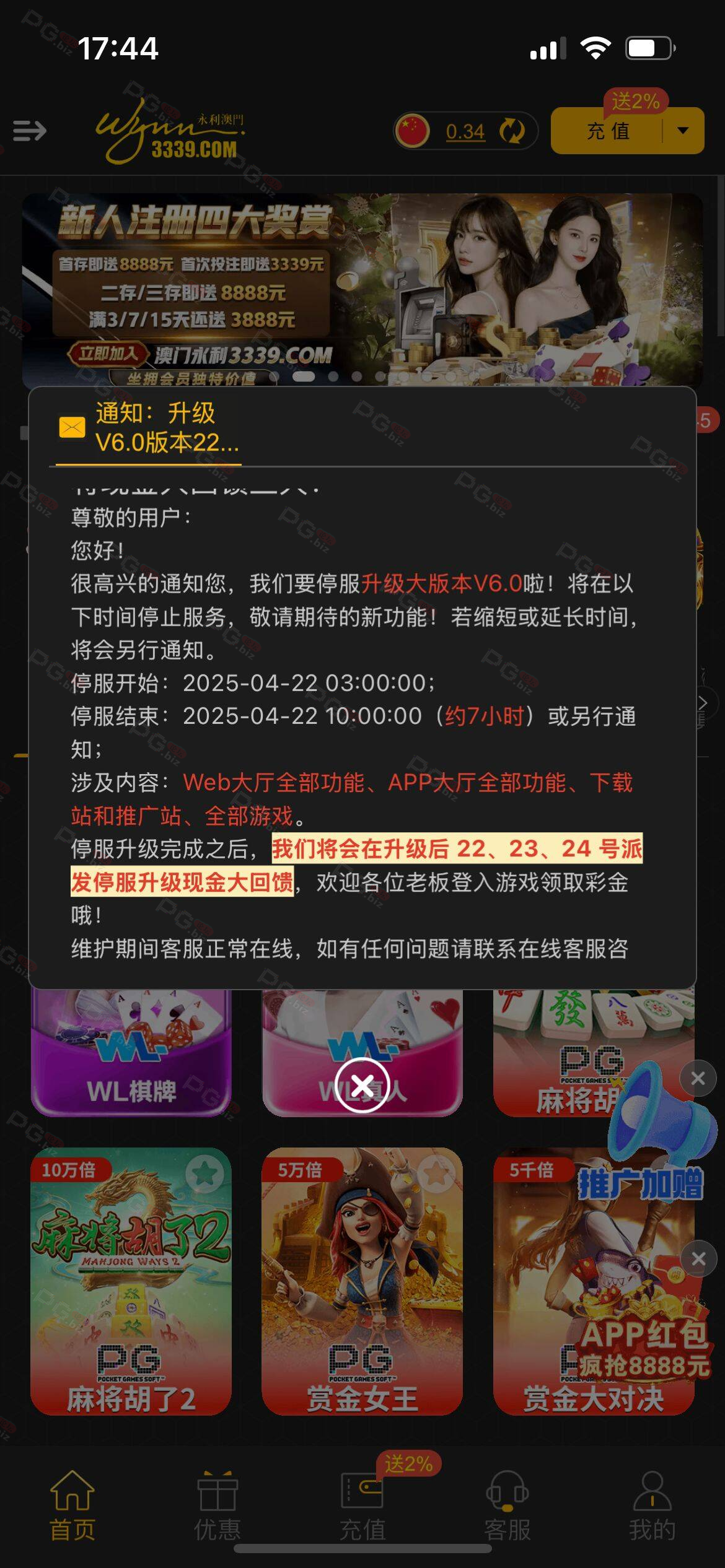Open the 赏金女王 game card

[x=362, y=1281]
